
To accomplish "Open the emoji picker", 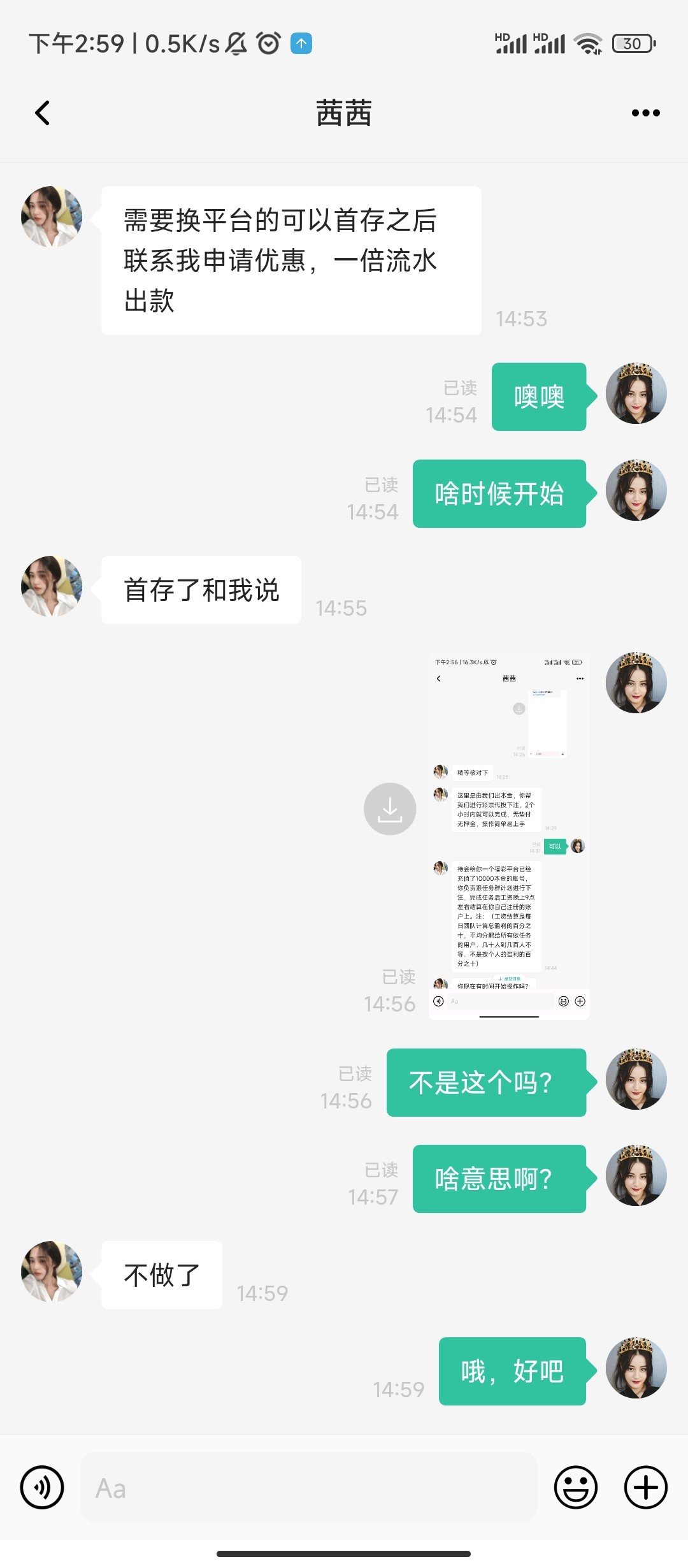I will [576, 1488].
